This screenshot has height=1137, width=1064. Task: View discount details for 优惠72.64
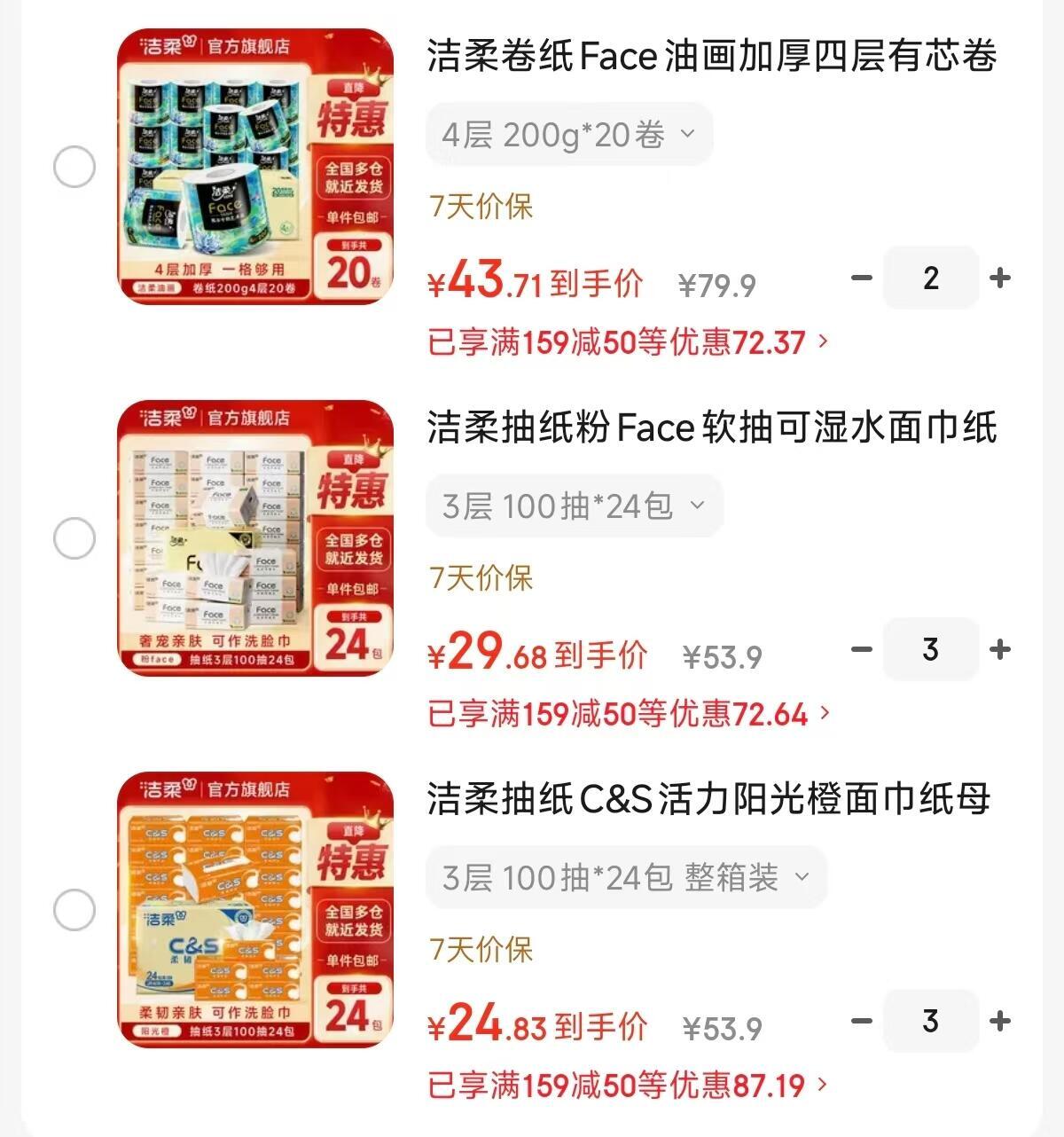point(630,714)
